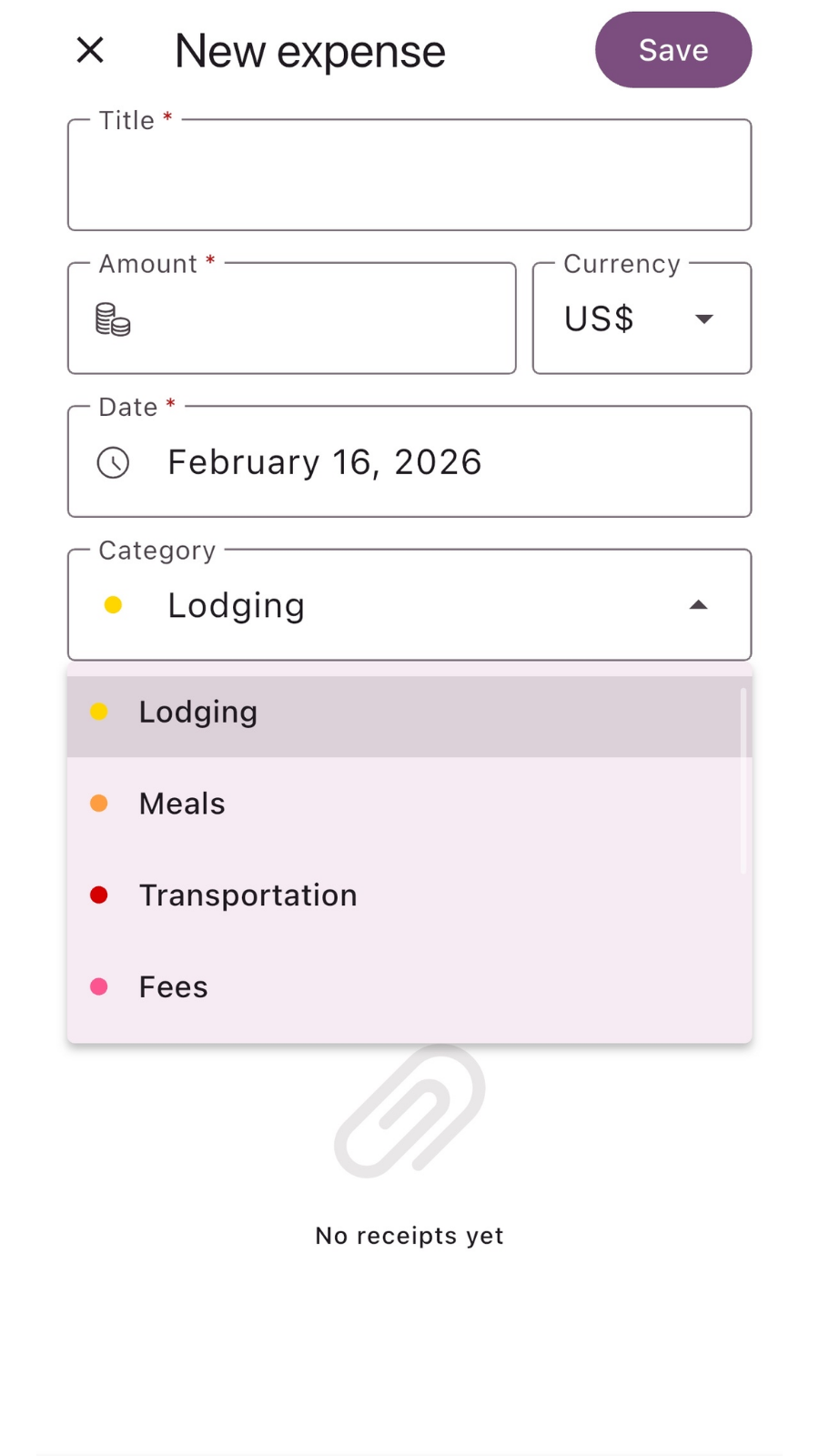Select Lodging from the category list
Image resolution: width=819 pixels, height=1456 pixels.
(409, 713)
